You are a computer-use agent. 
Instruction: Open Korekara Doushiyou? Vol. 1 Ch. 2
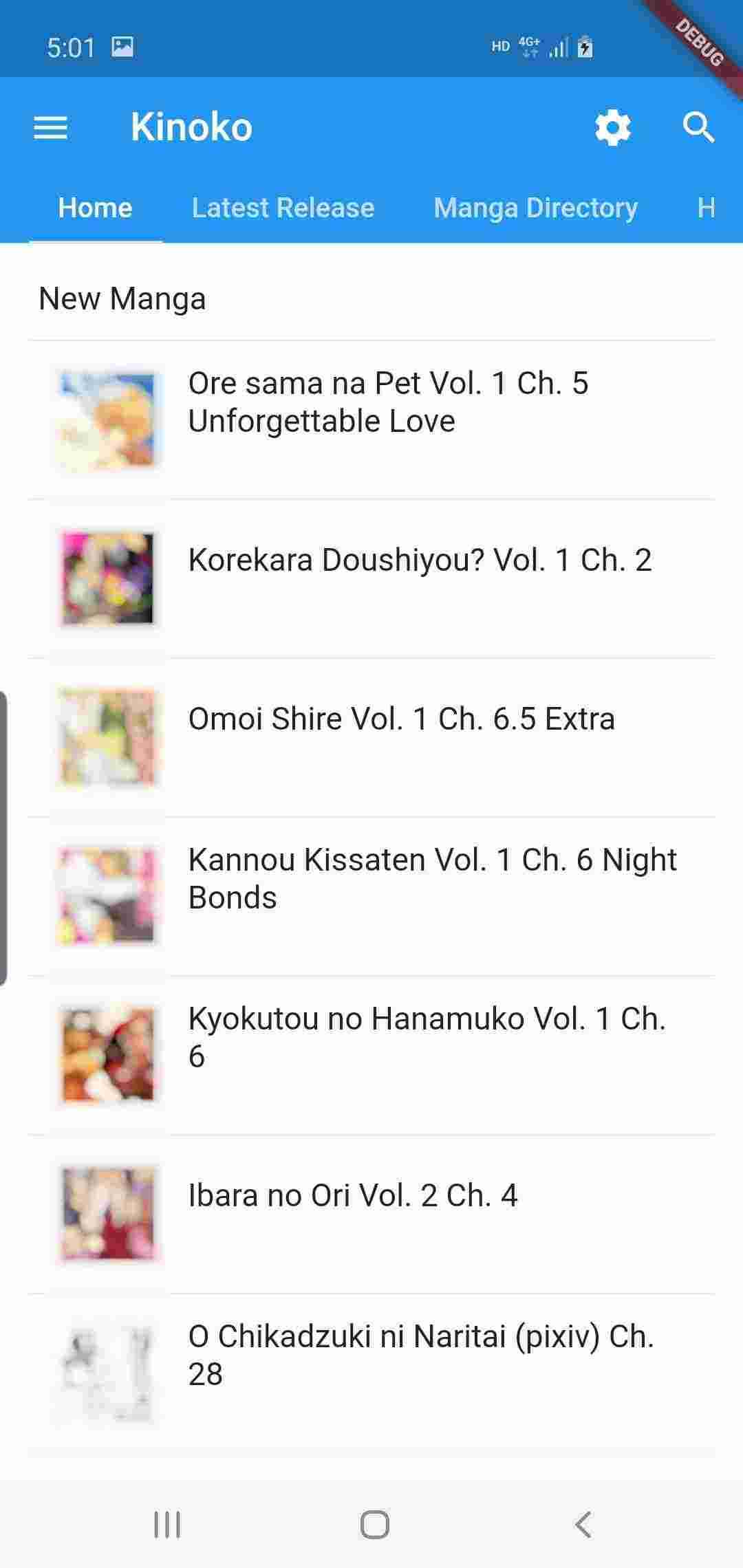click(420, 560)
